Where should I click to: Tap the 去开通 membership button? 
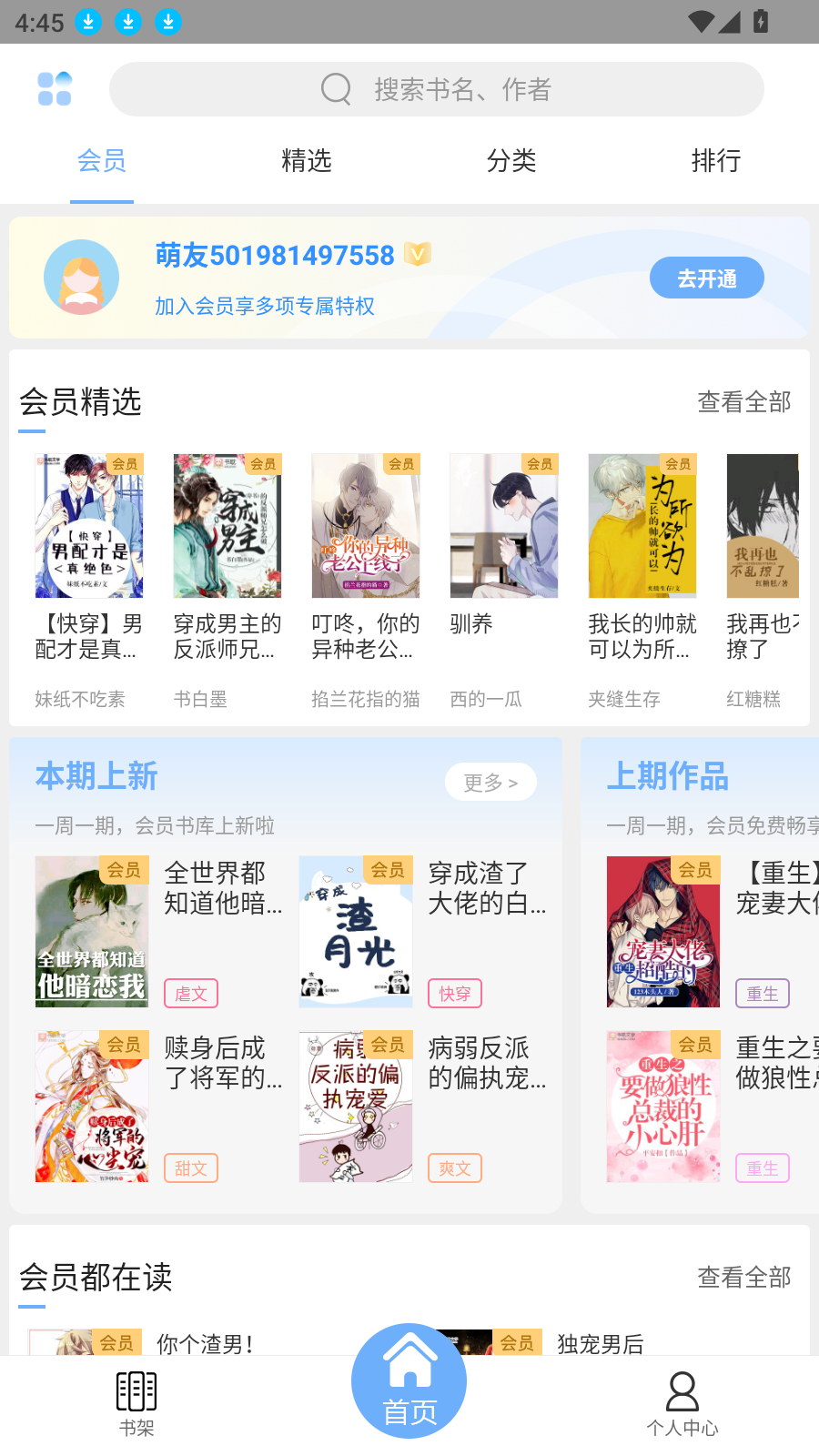707,277
